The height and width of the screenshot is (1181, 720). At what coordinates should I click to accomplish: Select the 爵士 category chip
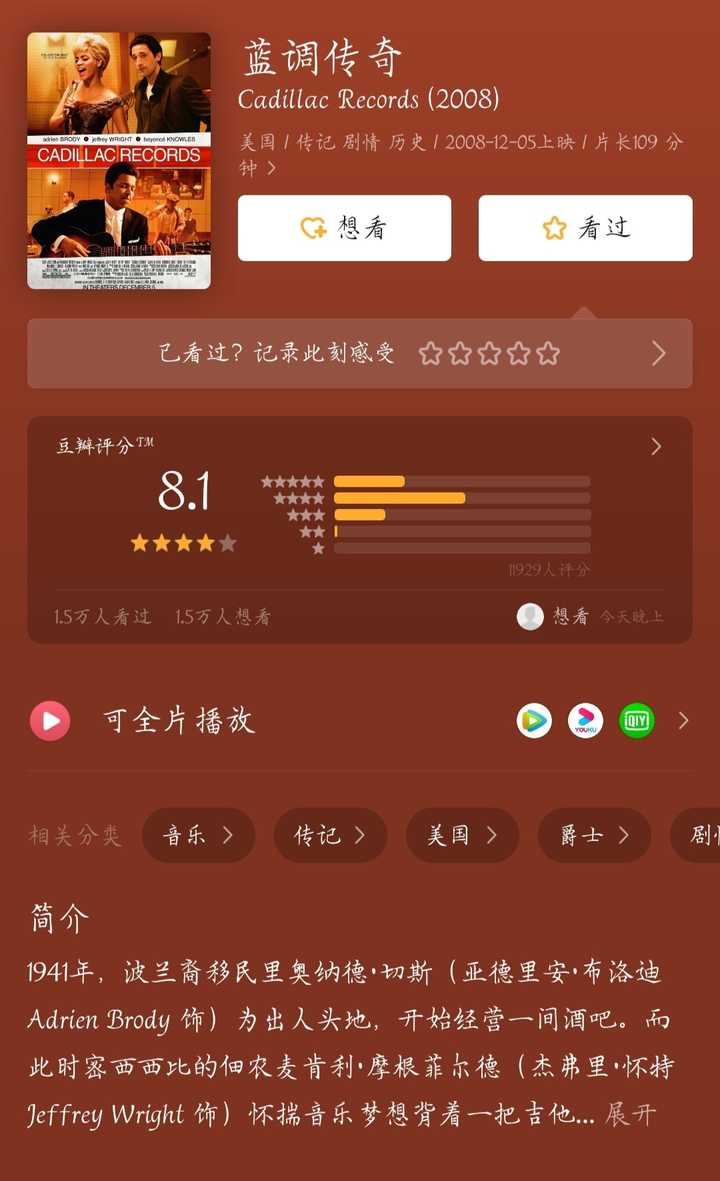coord(594,835)
